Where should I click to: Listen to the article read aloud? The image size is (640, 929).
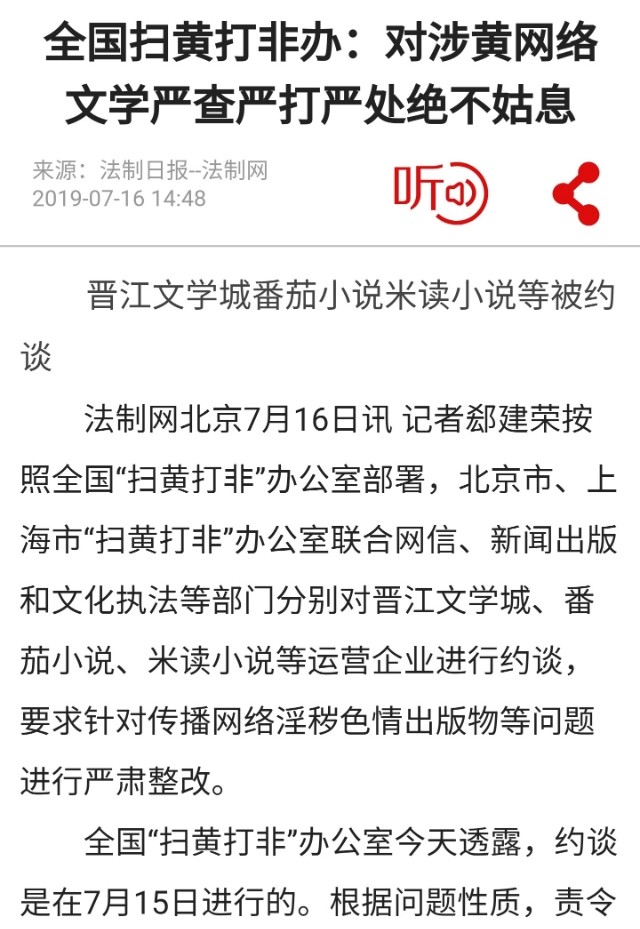click(x=439, y=191)
